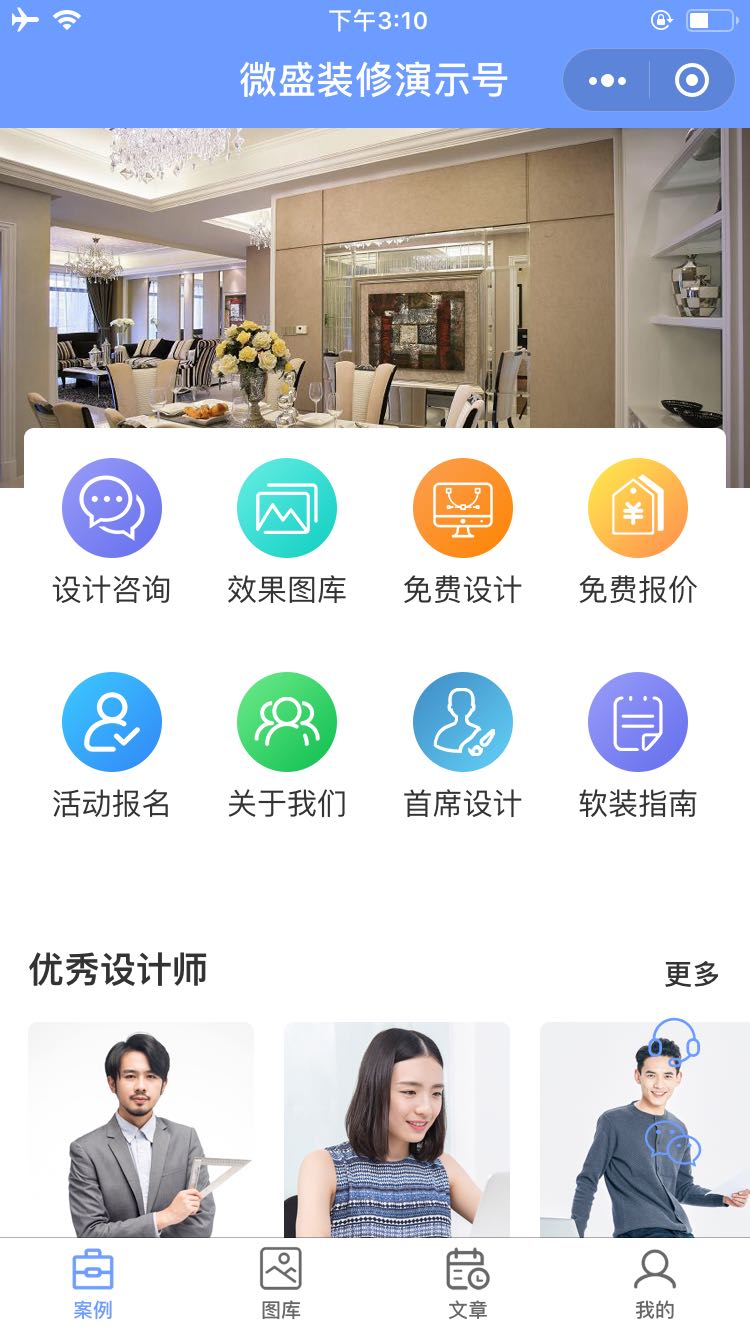The image size is (750, 1334).
Task: Switch to the 图库 tab
Action: (281, 1285)
